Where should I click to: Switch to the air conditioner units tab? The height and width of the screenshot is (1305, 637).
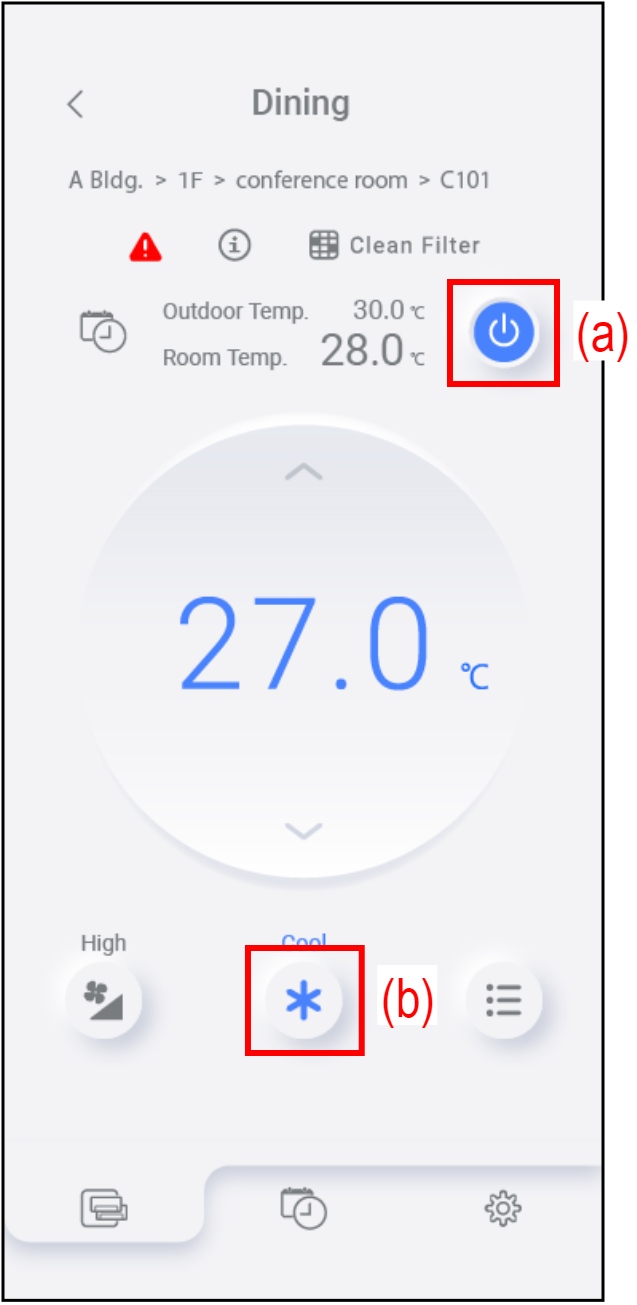pyautogui.click(x=105, y=1209)
